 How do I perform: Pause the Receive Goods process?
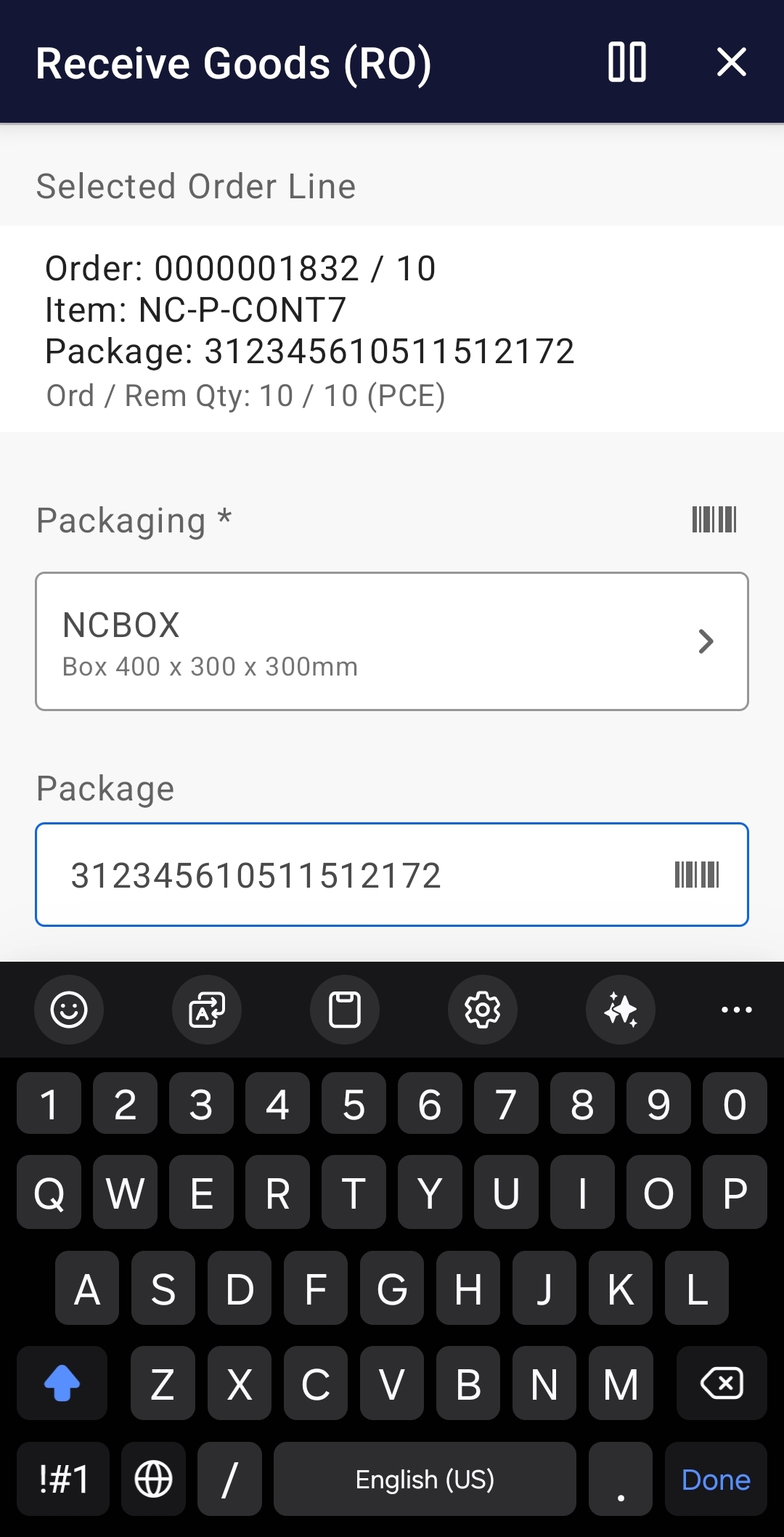(626, 62)
